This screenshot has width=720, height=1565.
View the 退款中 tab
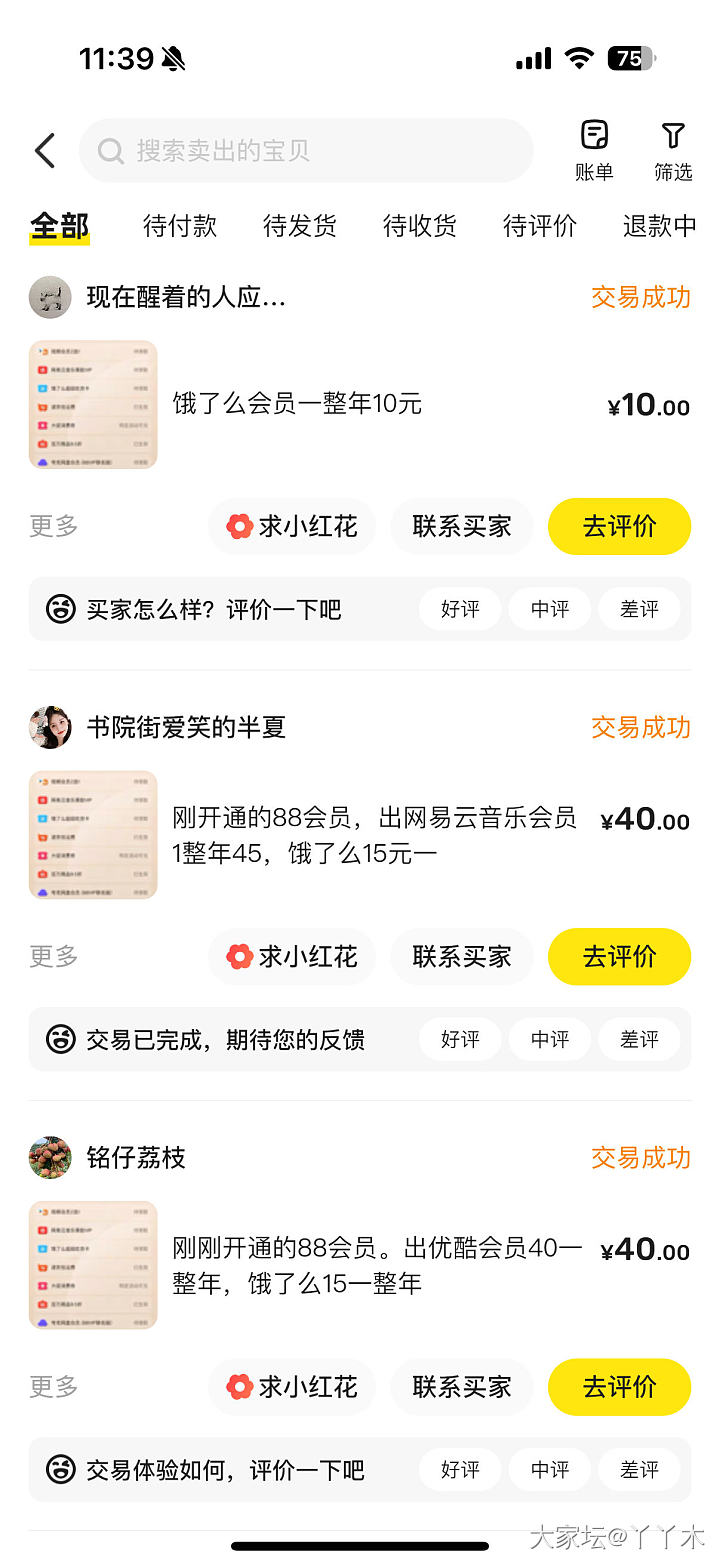659,226
